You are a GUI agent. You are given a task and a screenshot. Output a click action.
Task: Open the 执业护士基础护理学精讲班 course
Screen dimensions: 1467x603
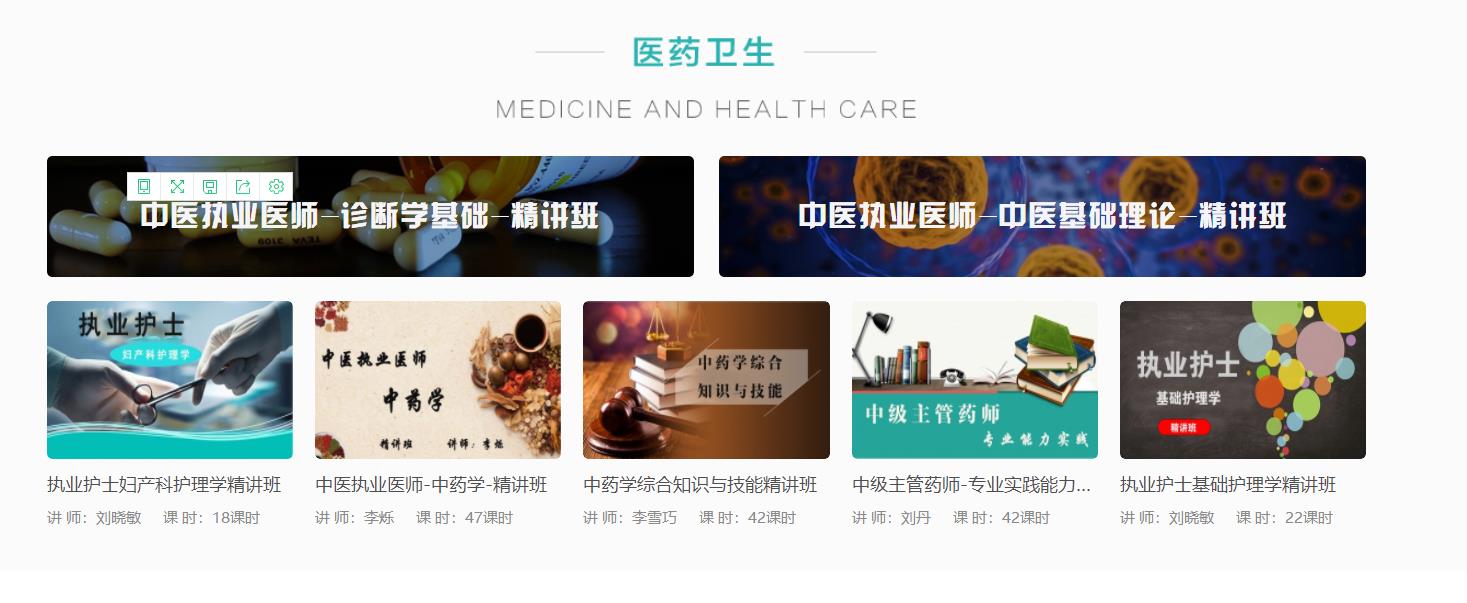1242,380
